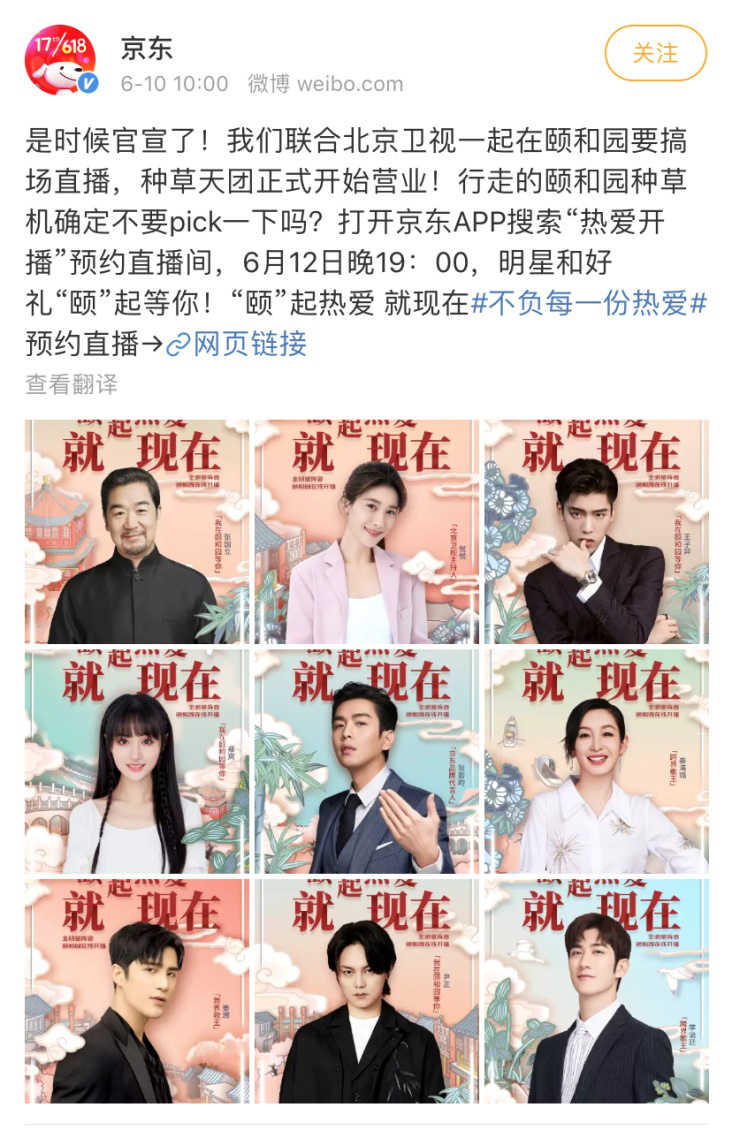This screenshot has height=1145, width=732.
Task: Open the 张国立 poster image
Action: [x=137, y=531]
